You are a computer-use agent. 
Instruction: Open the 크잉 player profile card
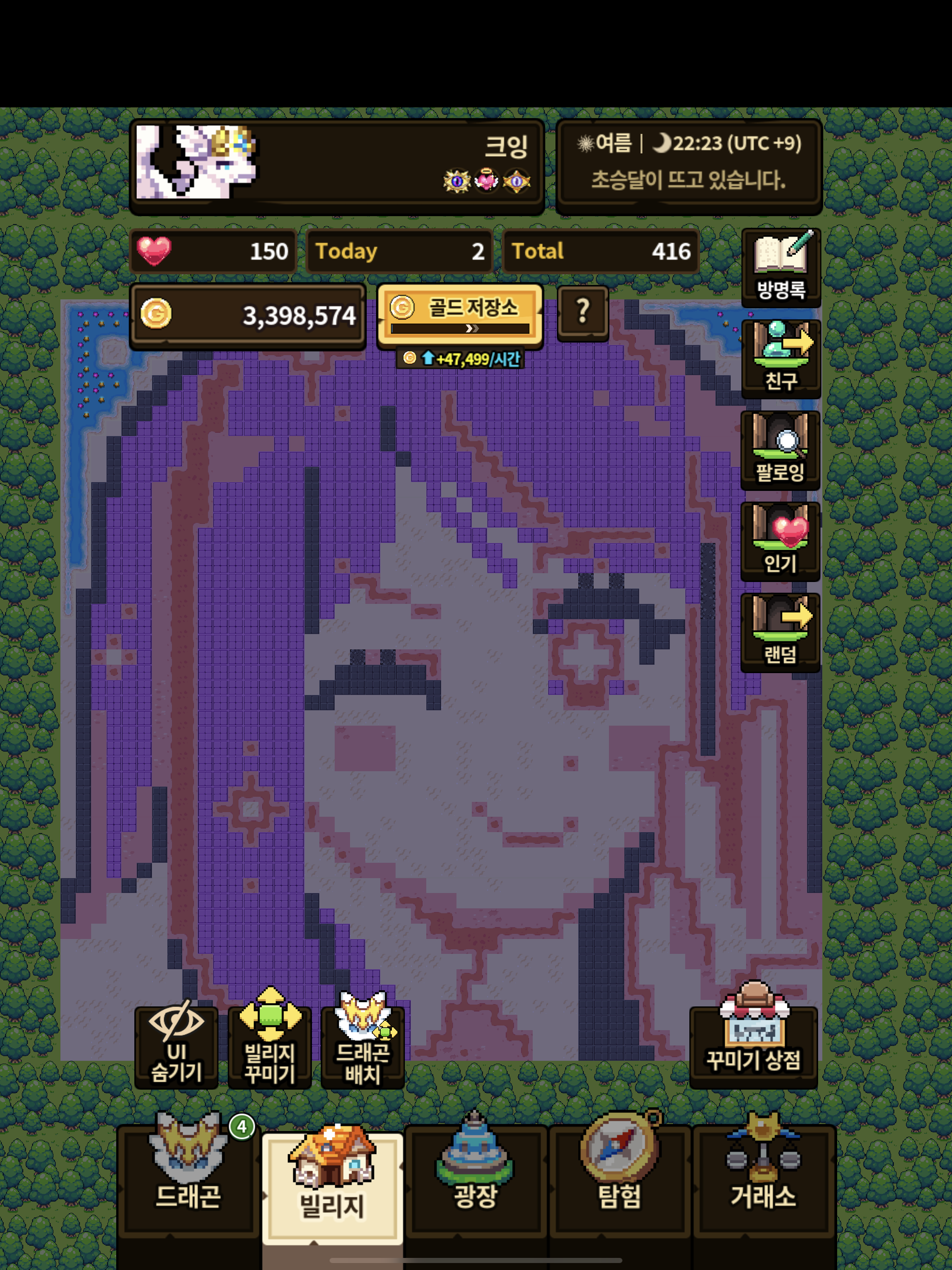pos(337,167)
